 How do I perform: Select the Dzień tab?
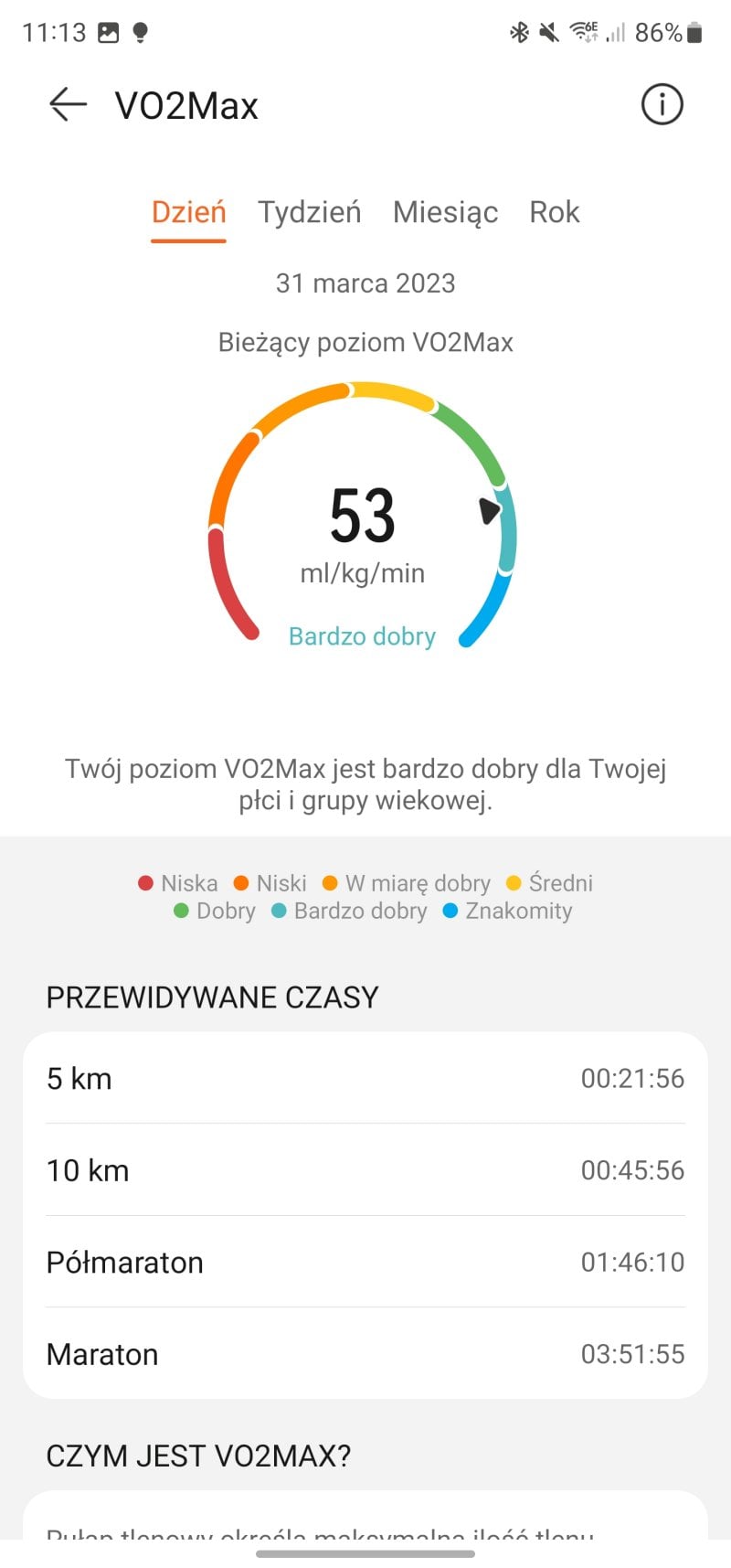pyautogui.click(x=188, y=212)
